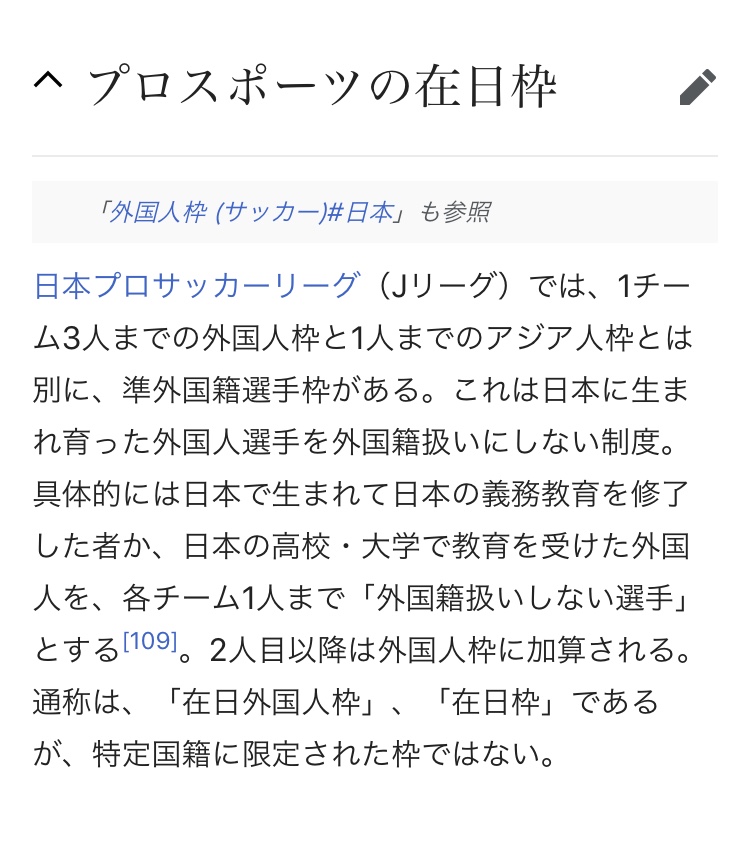The height and width of the screenshot is (861, 750).
Task: Open the 外国人枠 (サッカー)#日本 link
Action: [250, 213]
